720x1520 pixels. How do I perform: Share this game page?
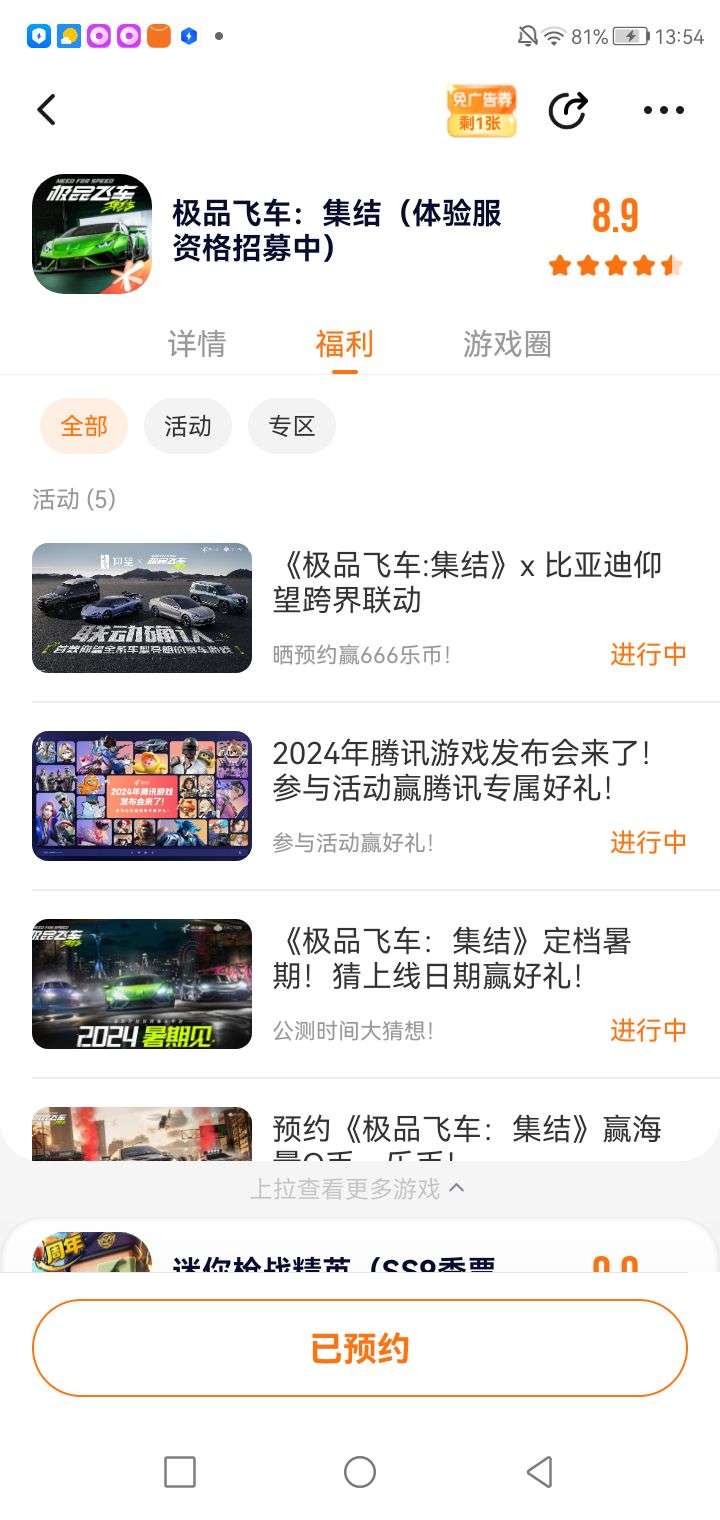(568, 110)
